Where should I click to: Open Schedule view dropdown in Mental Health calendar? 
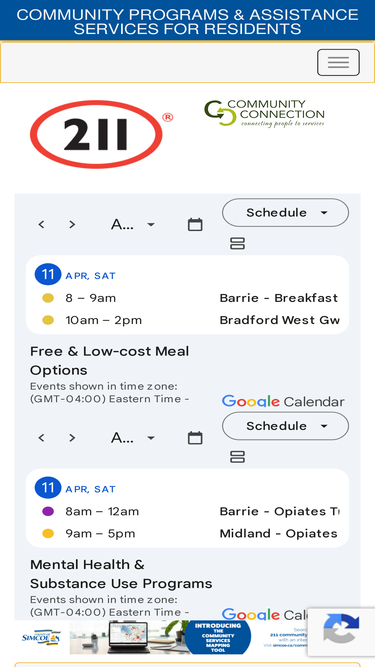click(285, 426)
